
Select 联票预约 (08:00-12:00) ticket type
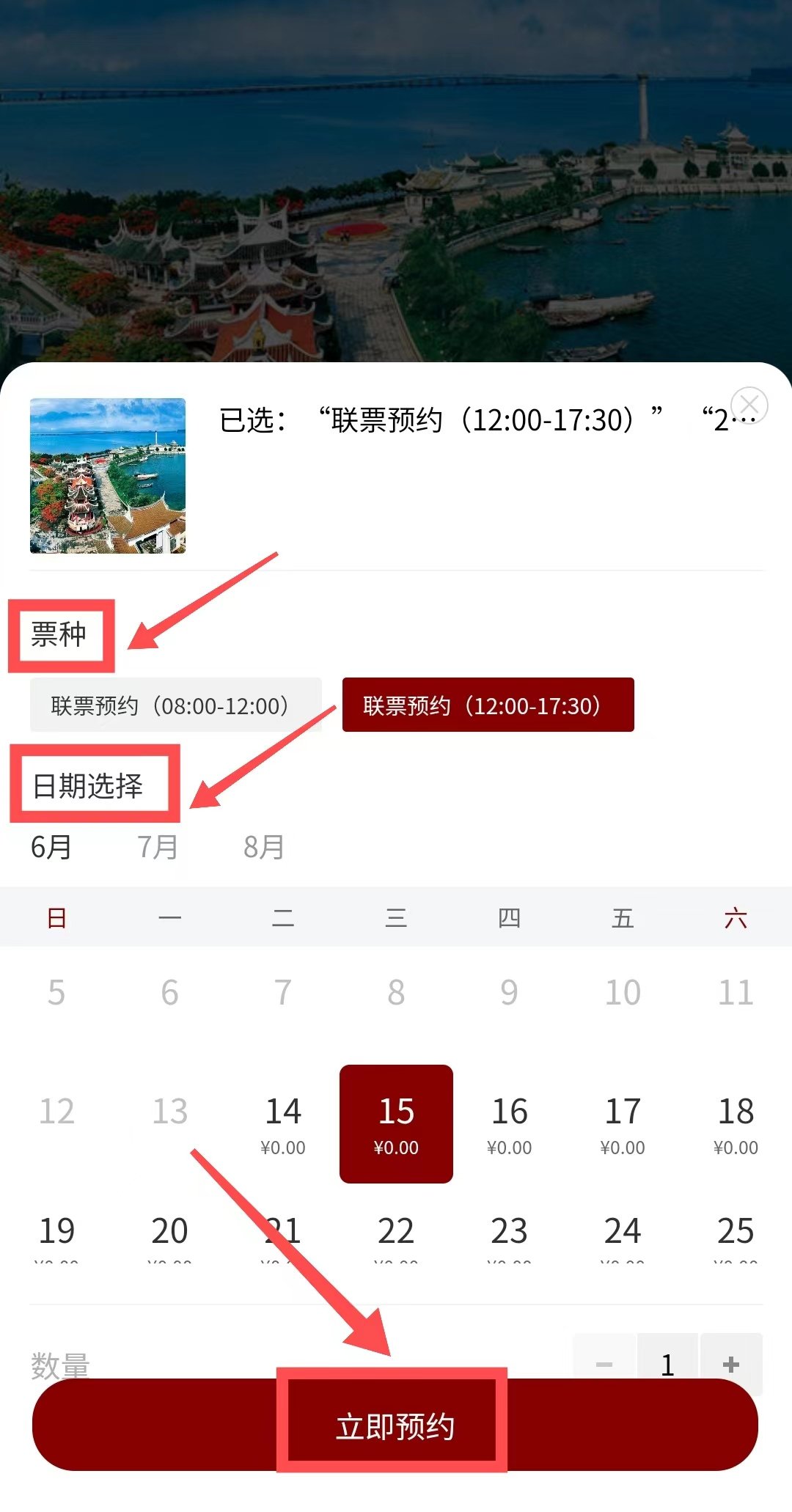coord(175,705)
